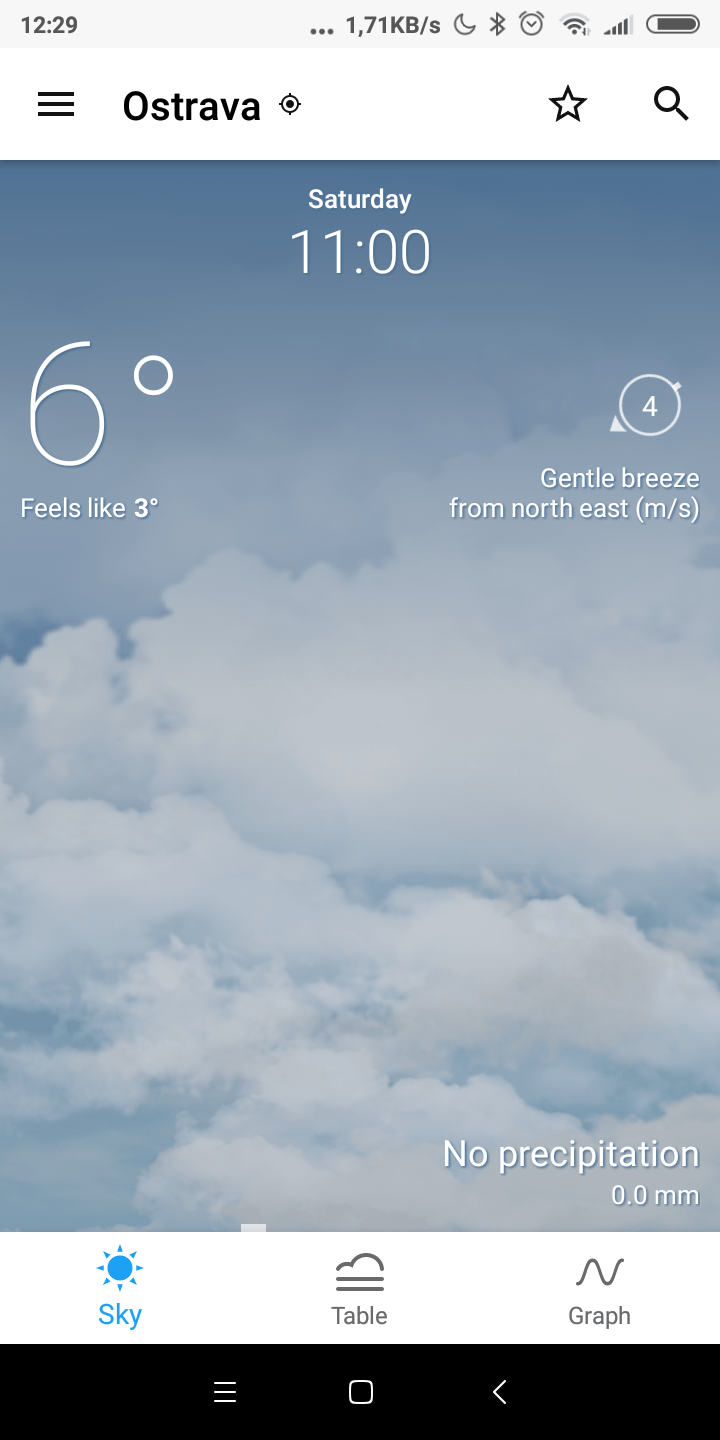This screenshot has width=720, height=1440.
Task: Open the hamburger menu drawer
Action: coord(56,104)
